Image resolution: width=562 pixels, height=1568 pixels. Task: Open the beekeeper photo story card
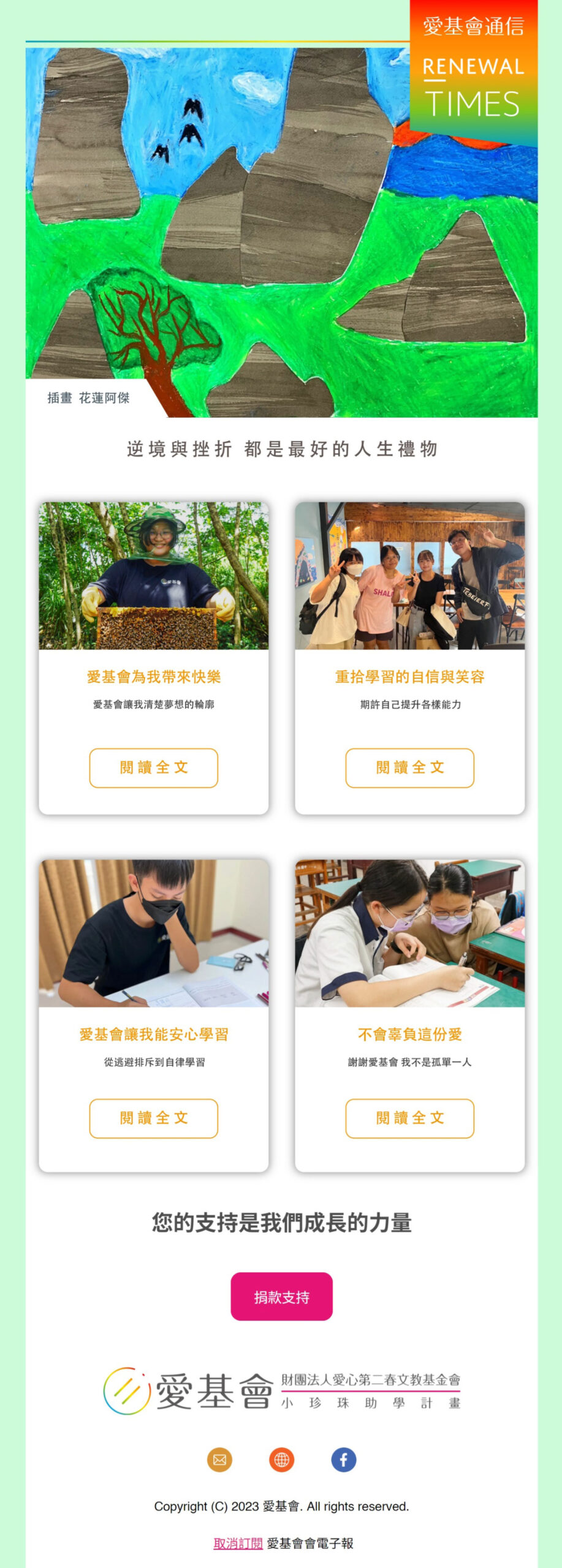coord(153,576)
